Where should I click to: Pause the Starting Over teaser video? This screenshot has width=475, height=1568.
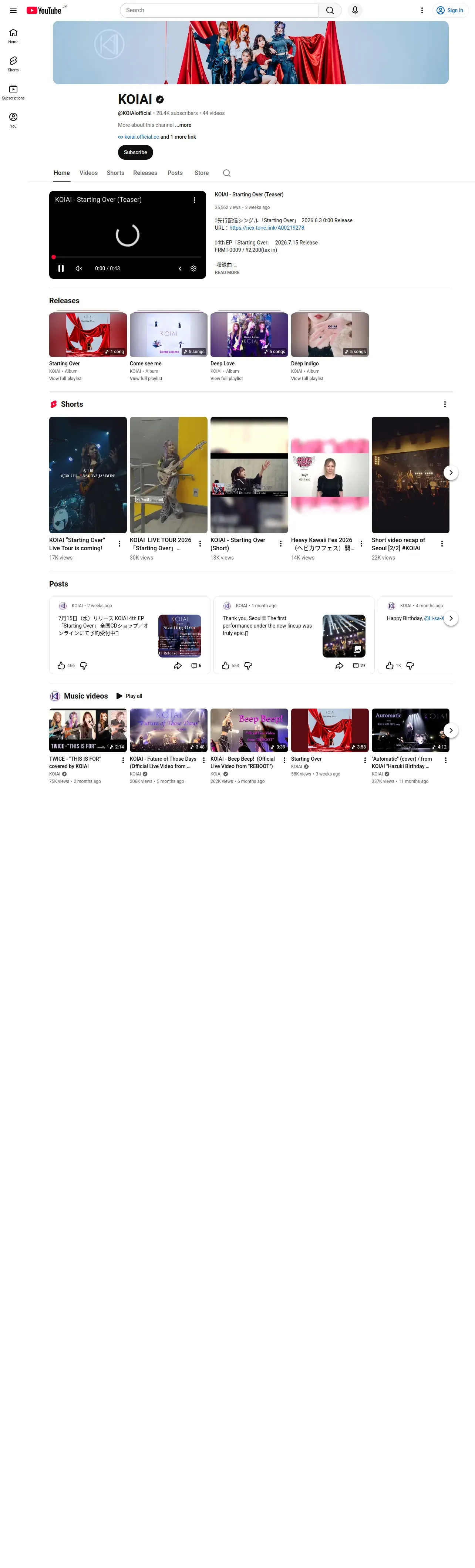click(x=61, y=268)
